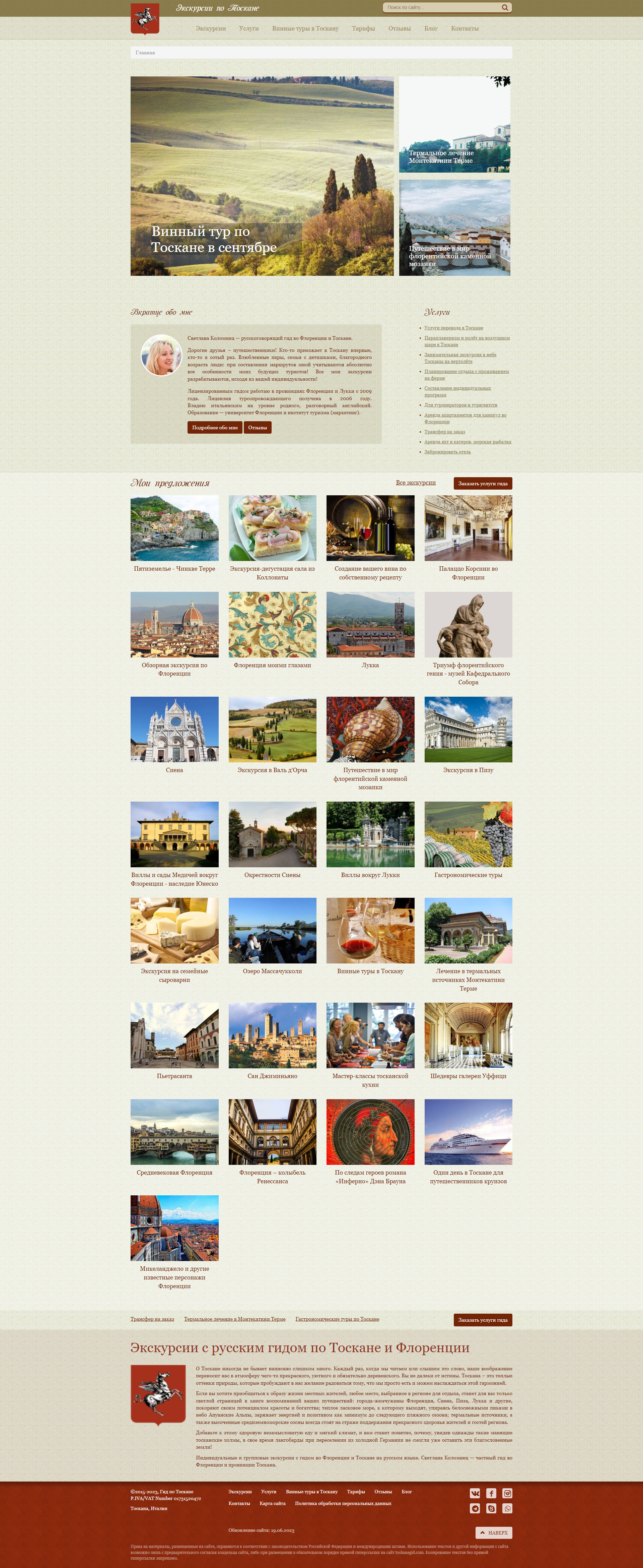Tap the Отзывы button under the biography

[257, 428]
